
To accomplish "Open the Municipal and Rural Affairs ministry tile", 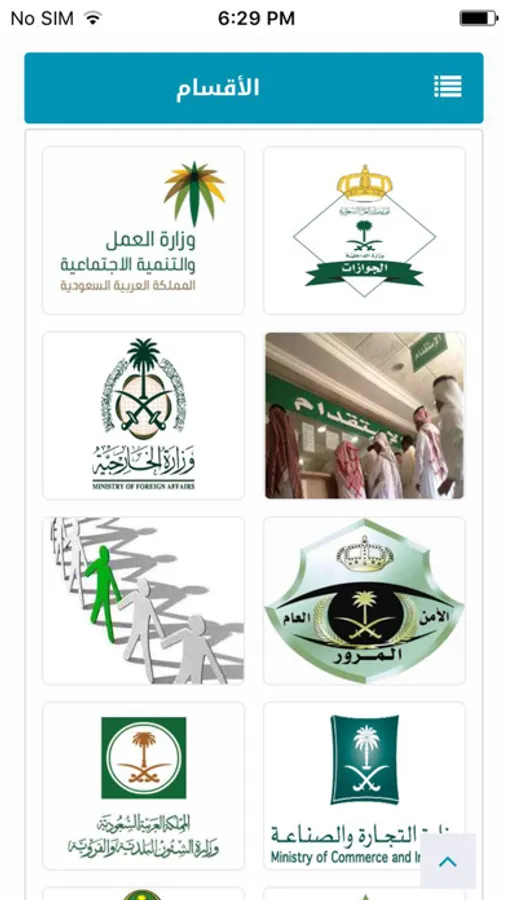I will (144, 786).
